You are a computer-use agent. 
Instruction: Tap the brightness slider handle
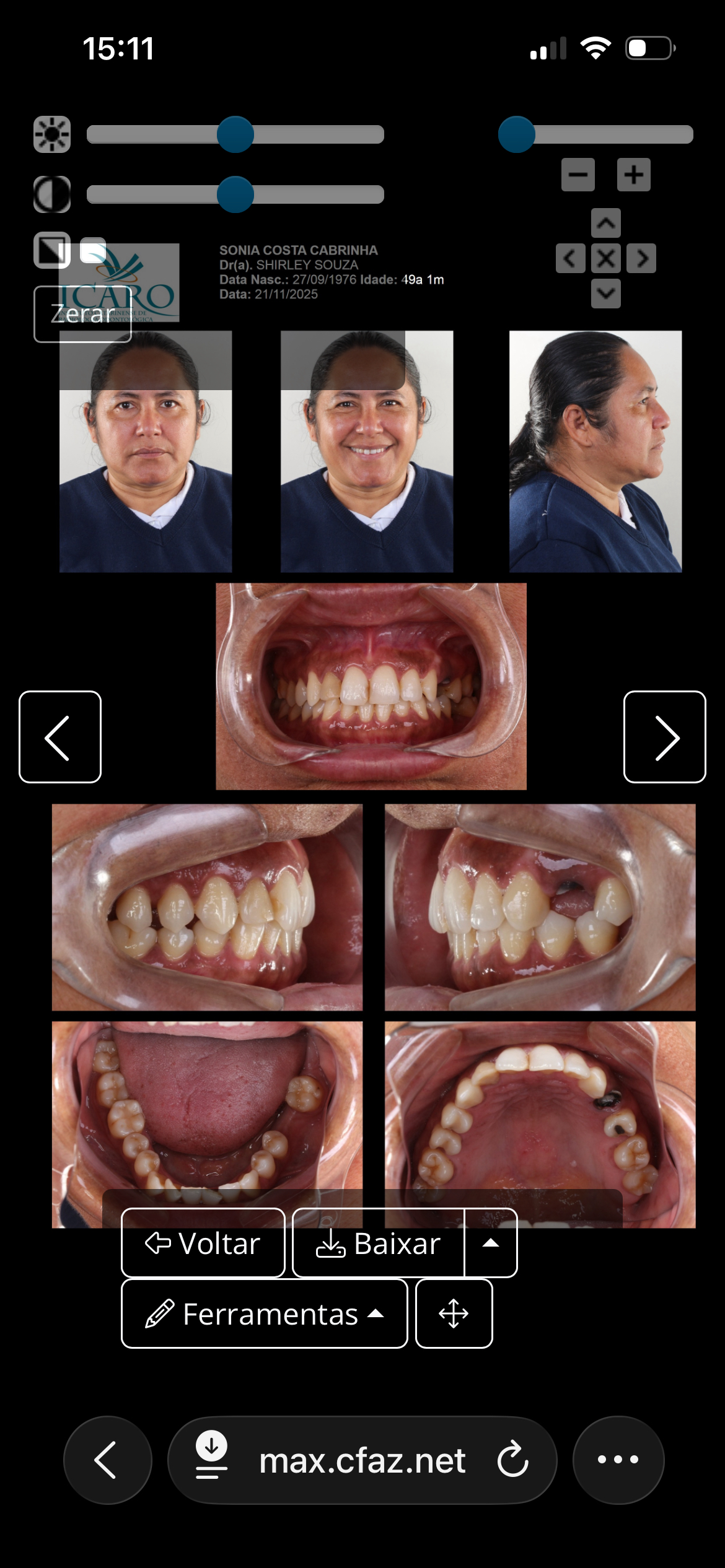coord(235,134)
